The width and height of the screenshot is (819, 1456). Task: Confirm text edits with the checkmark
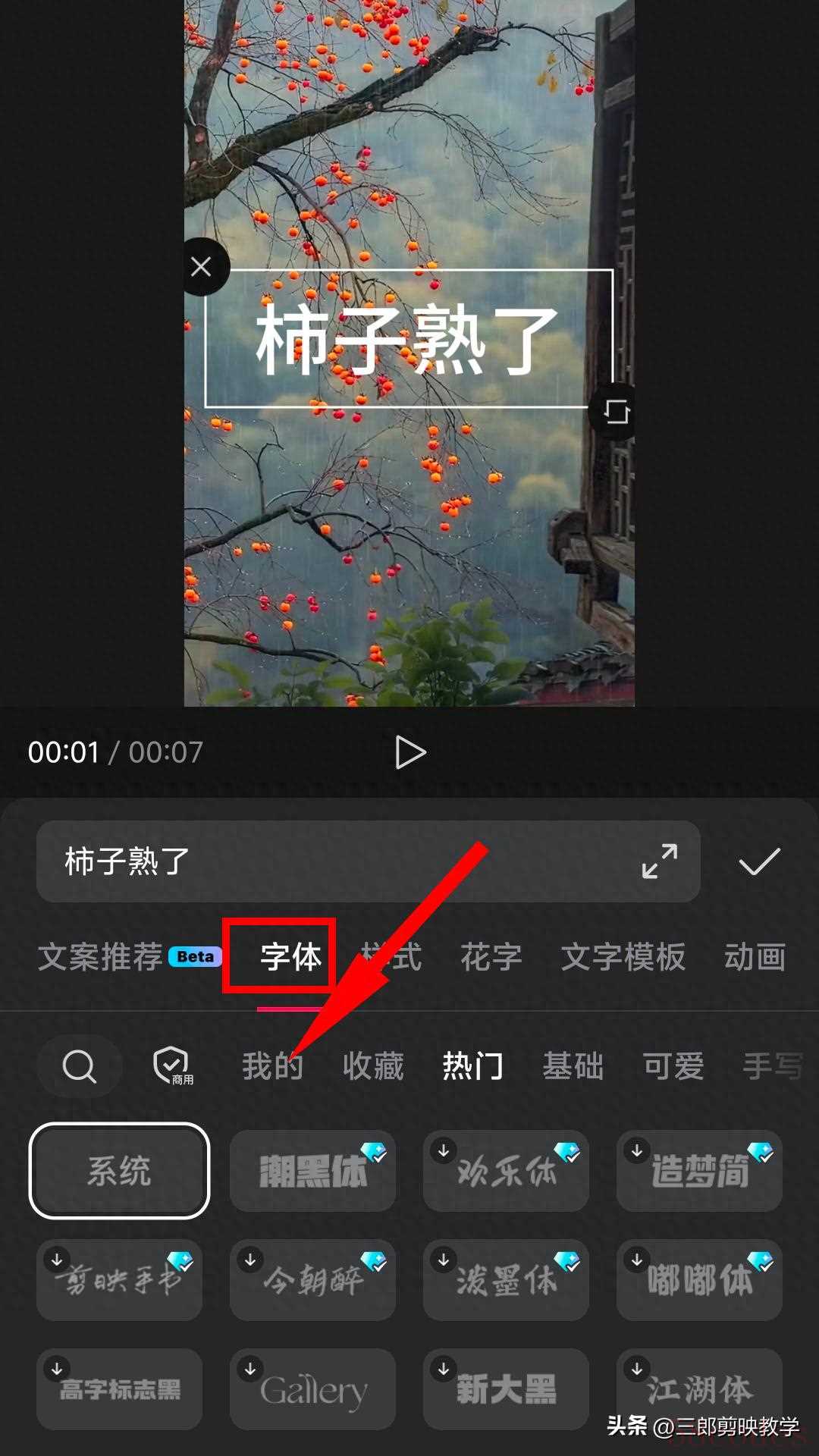click(759, 861)
